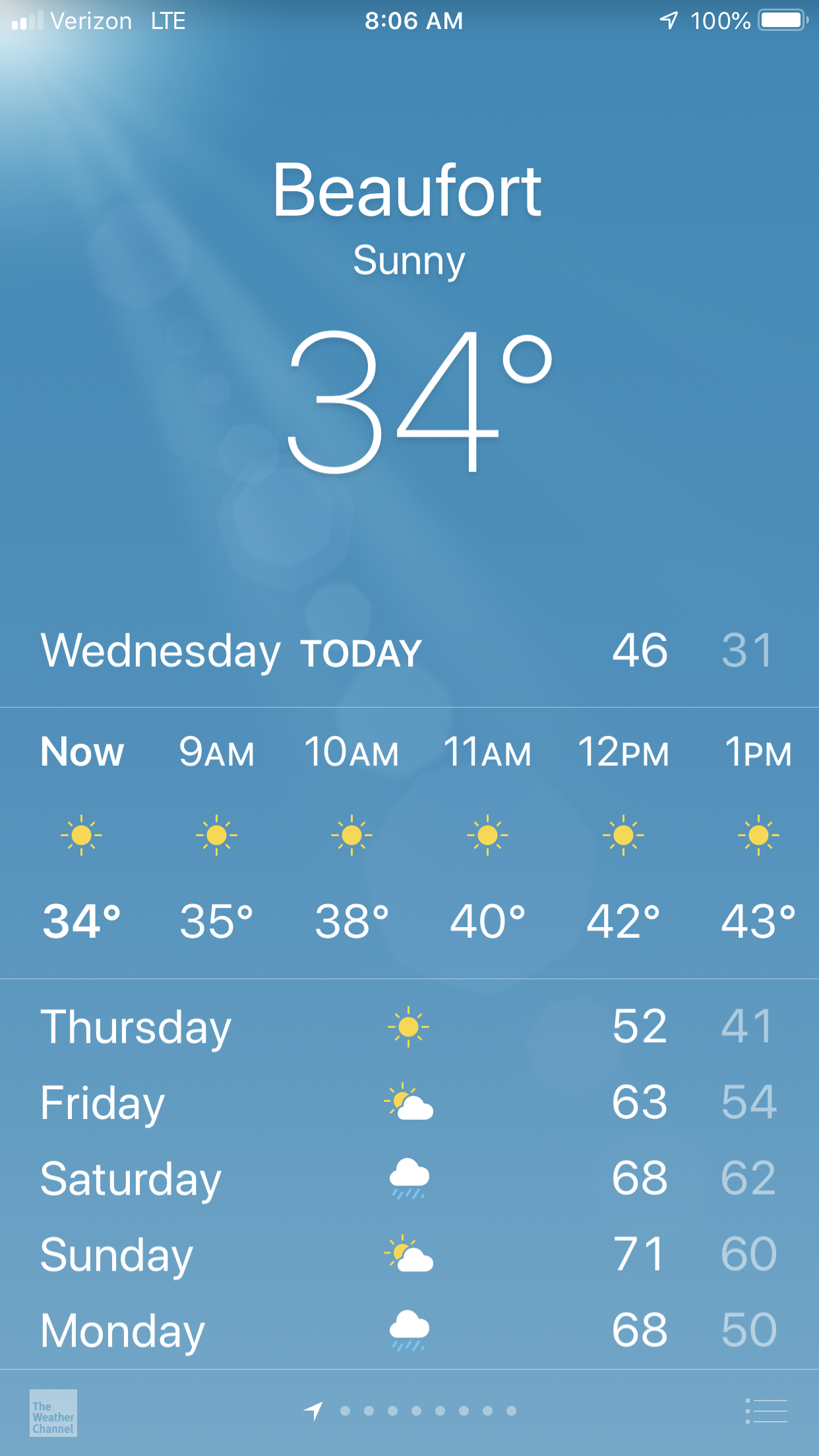This screenshot has height=1456, width=819.
Task: Tap the page indicator dots
Action: click(427, 1410)
